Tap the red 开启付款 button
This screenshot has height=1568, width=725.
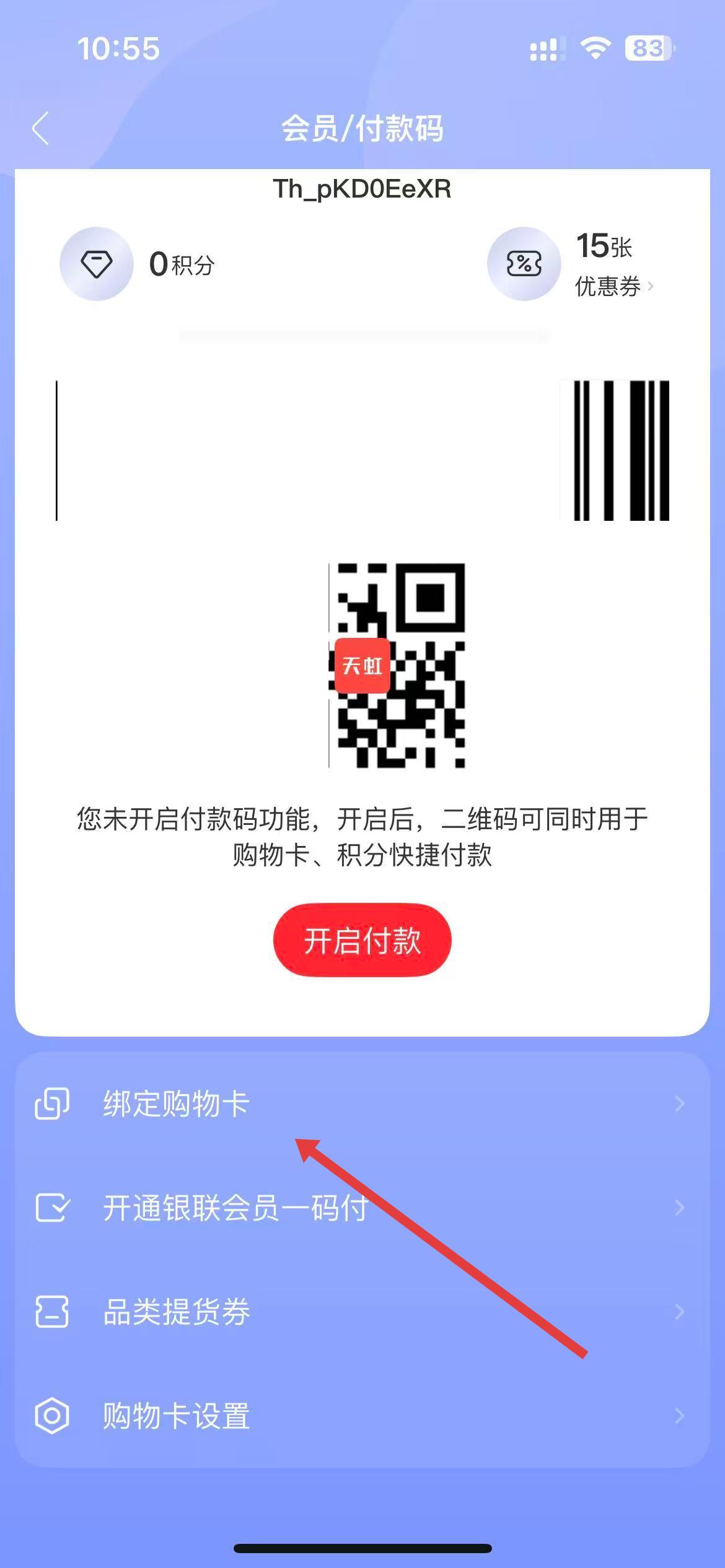coord(362,940)
